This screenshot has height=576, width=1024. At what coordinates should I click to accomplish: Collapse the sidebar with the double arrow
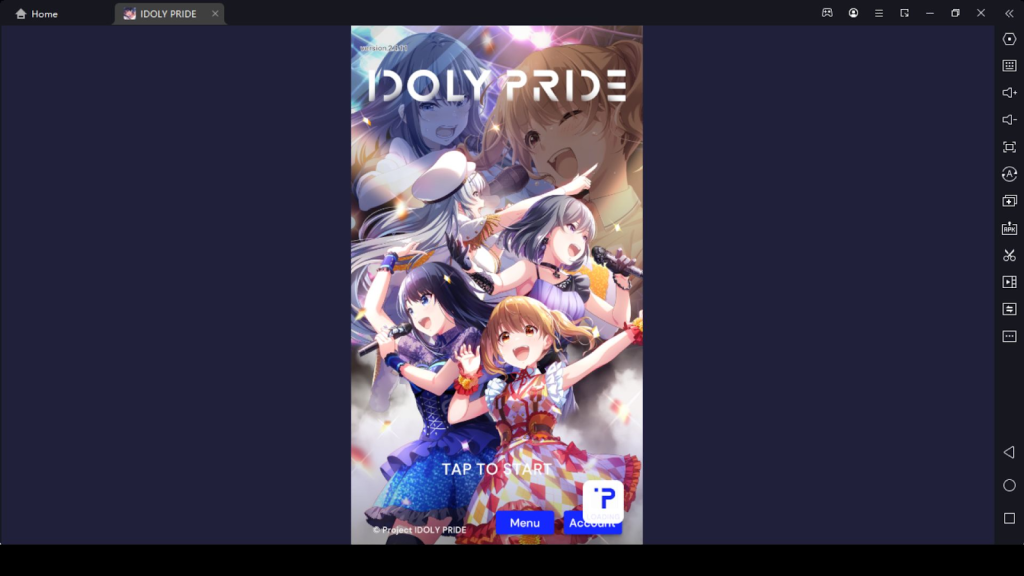(1009, 13)
